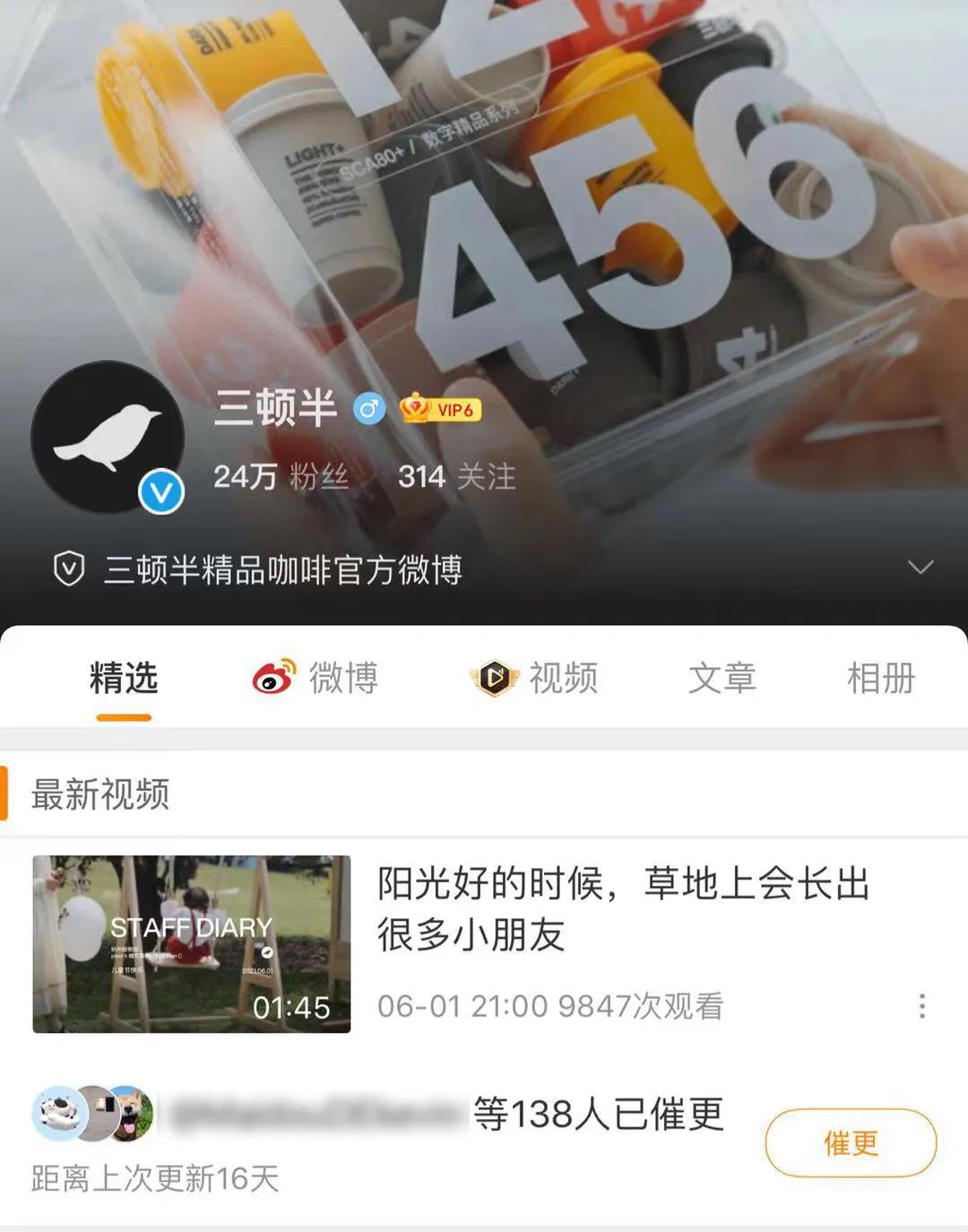Open the 相册 tab
The height and width of the screenshot is (1232, 968).
(x=882, y=679)
